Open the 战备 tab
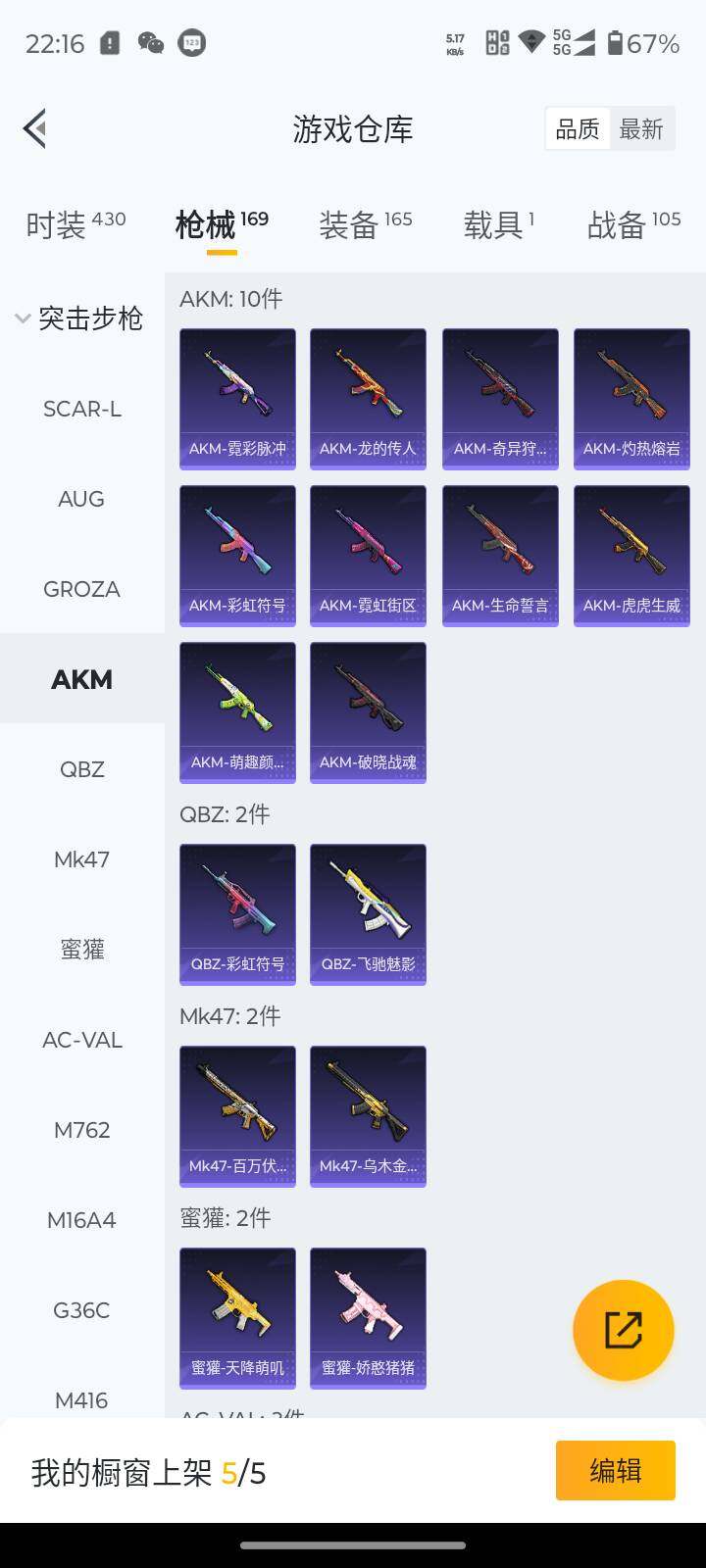The image size is (706, 1568). pyautogui.click(x=632, y=224)
